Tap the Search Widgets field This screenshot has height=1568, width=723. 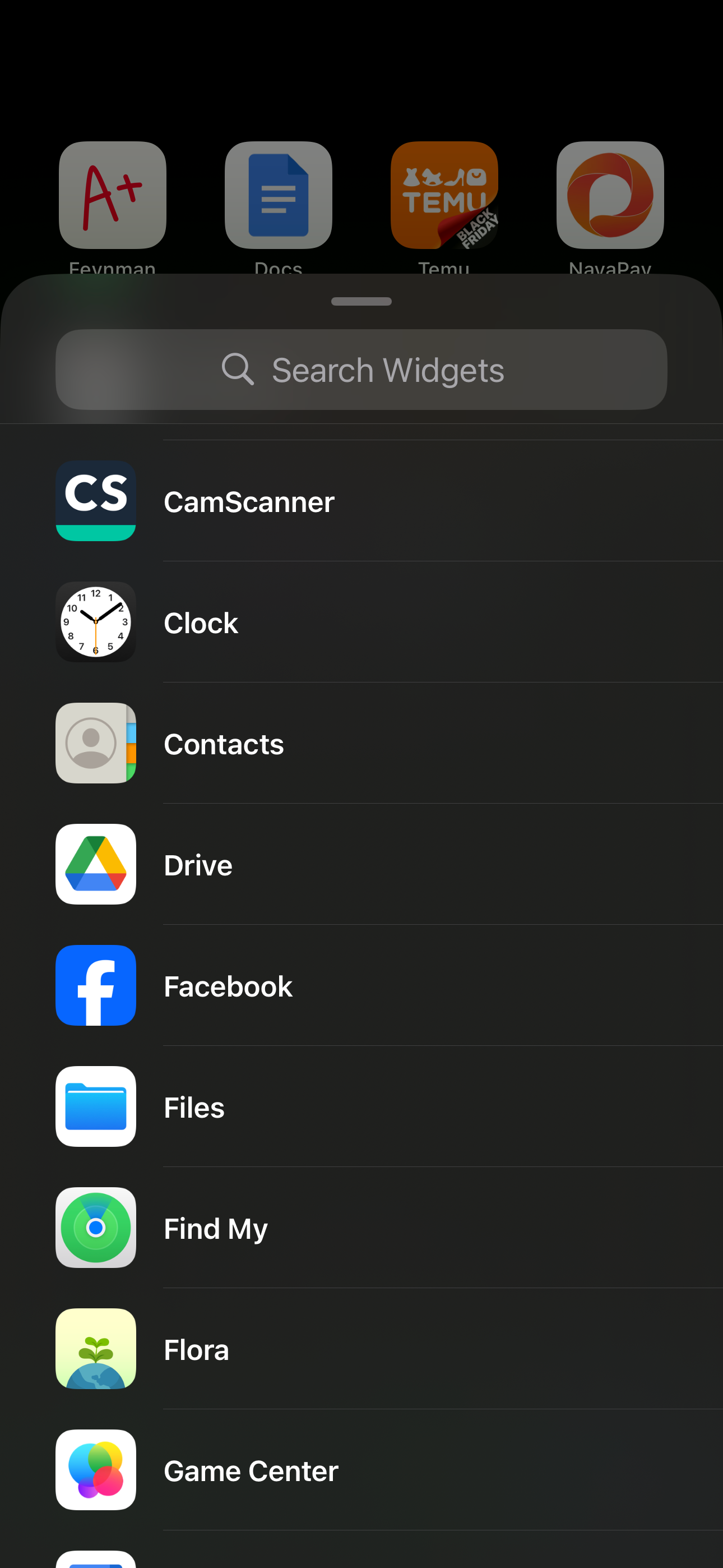point(361,368)
